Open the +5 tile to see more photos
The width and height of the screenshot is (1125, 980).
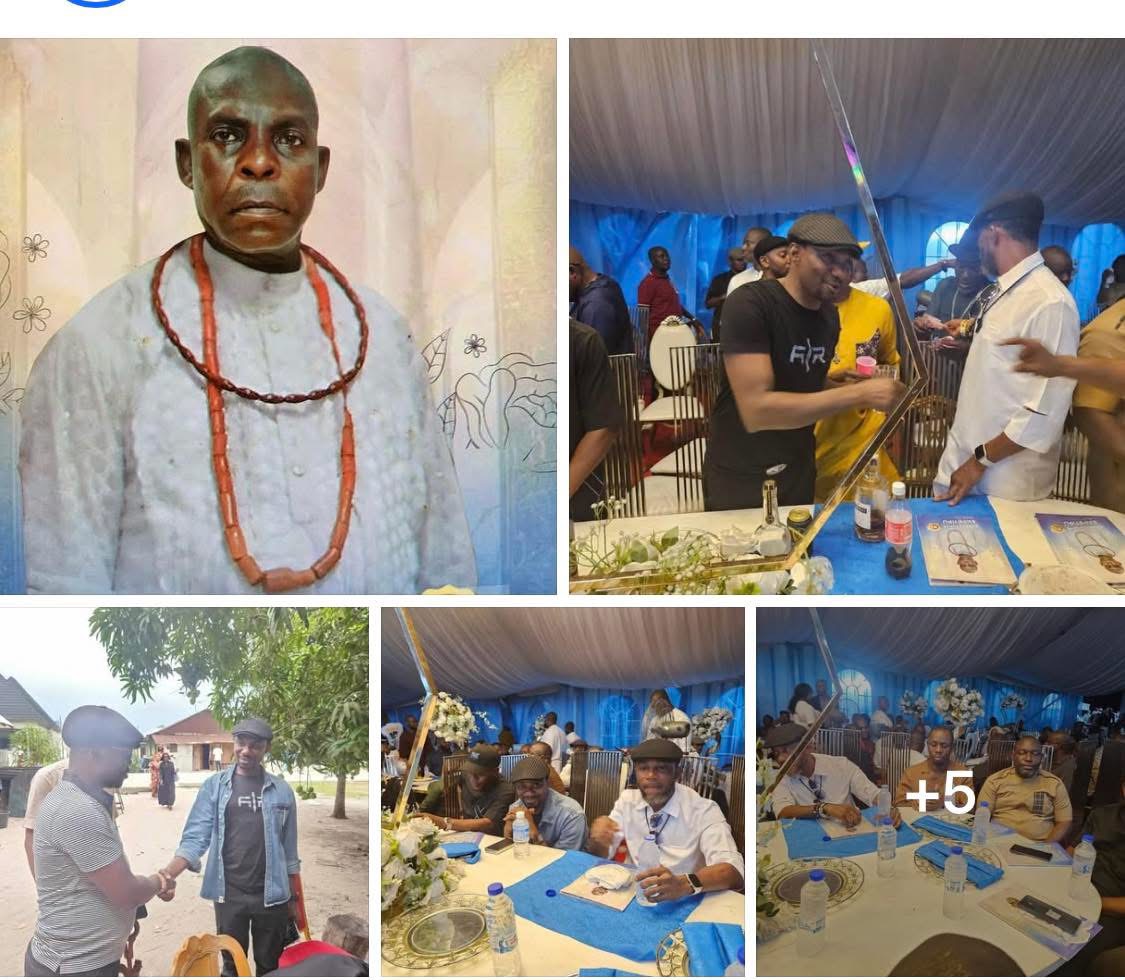[x=940, y=792]
